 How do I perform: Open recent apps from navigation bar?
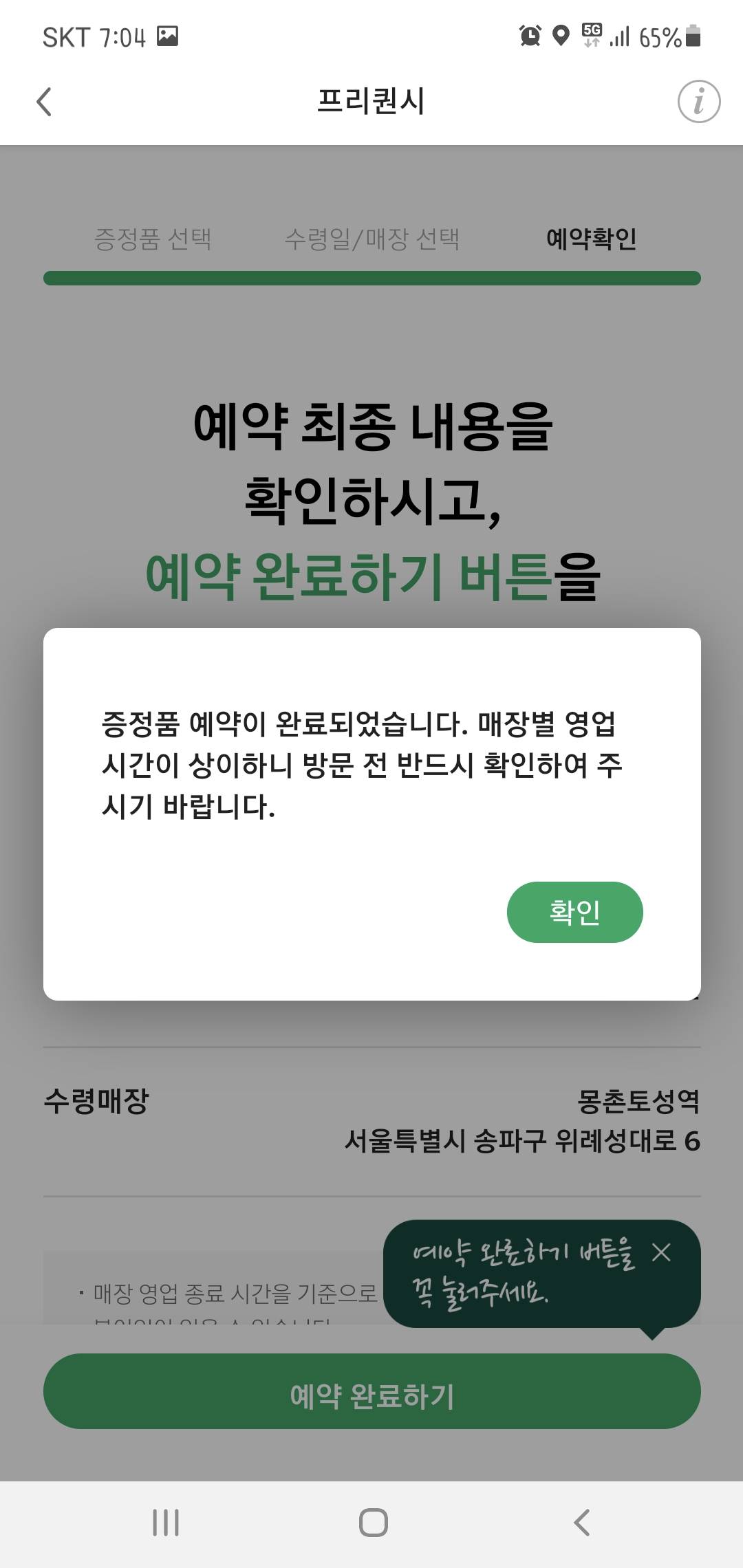(x=166, y=1522)
